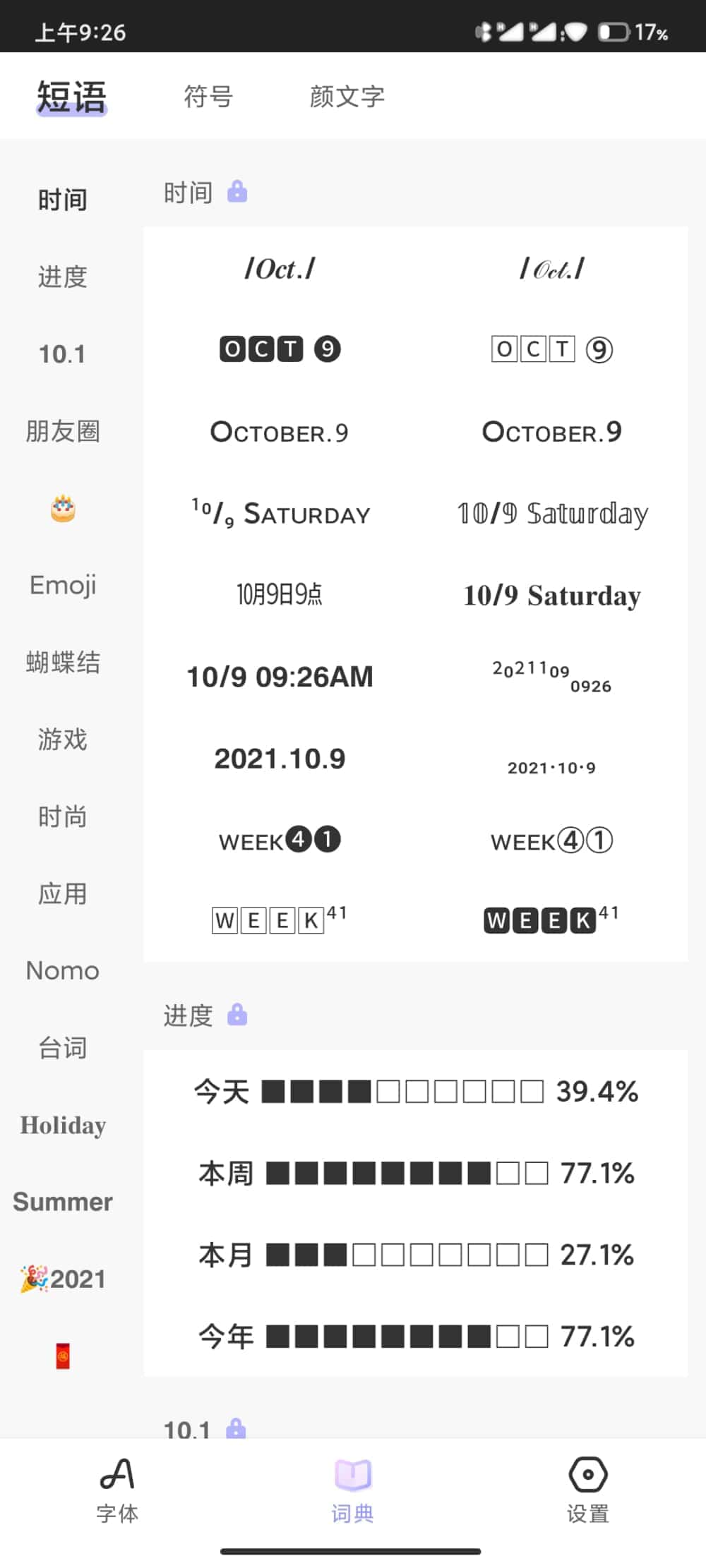Jump to the 朋友圈 category
Screen dimensions: 706x1568
(x=63, y=431)
